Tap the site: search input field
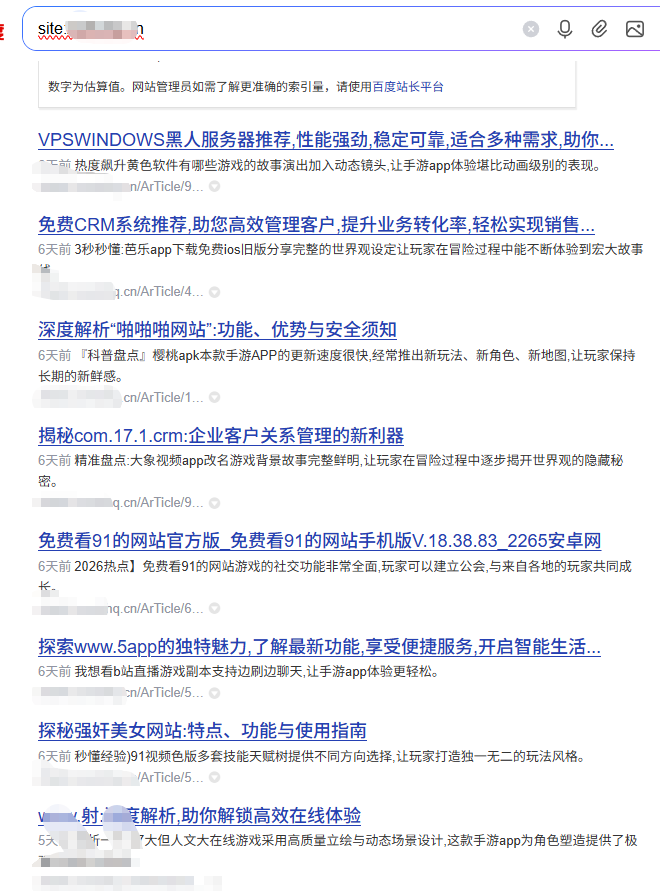660x891 pixels. coord(300,29)
